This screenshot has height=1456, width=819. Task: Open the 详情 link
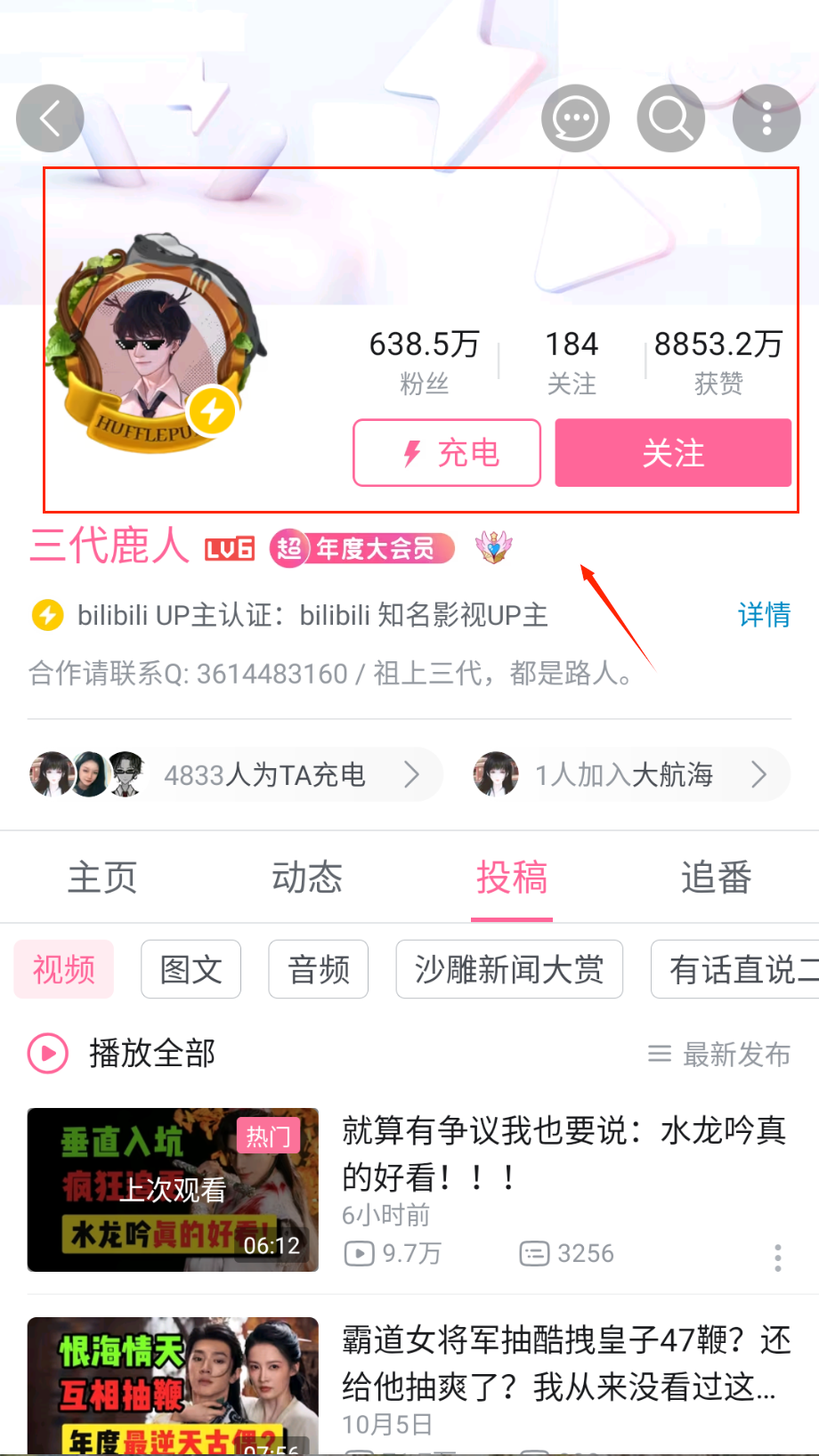tap(764, 615)
